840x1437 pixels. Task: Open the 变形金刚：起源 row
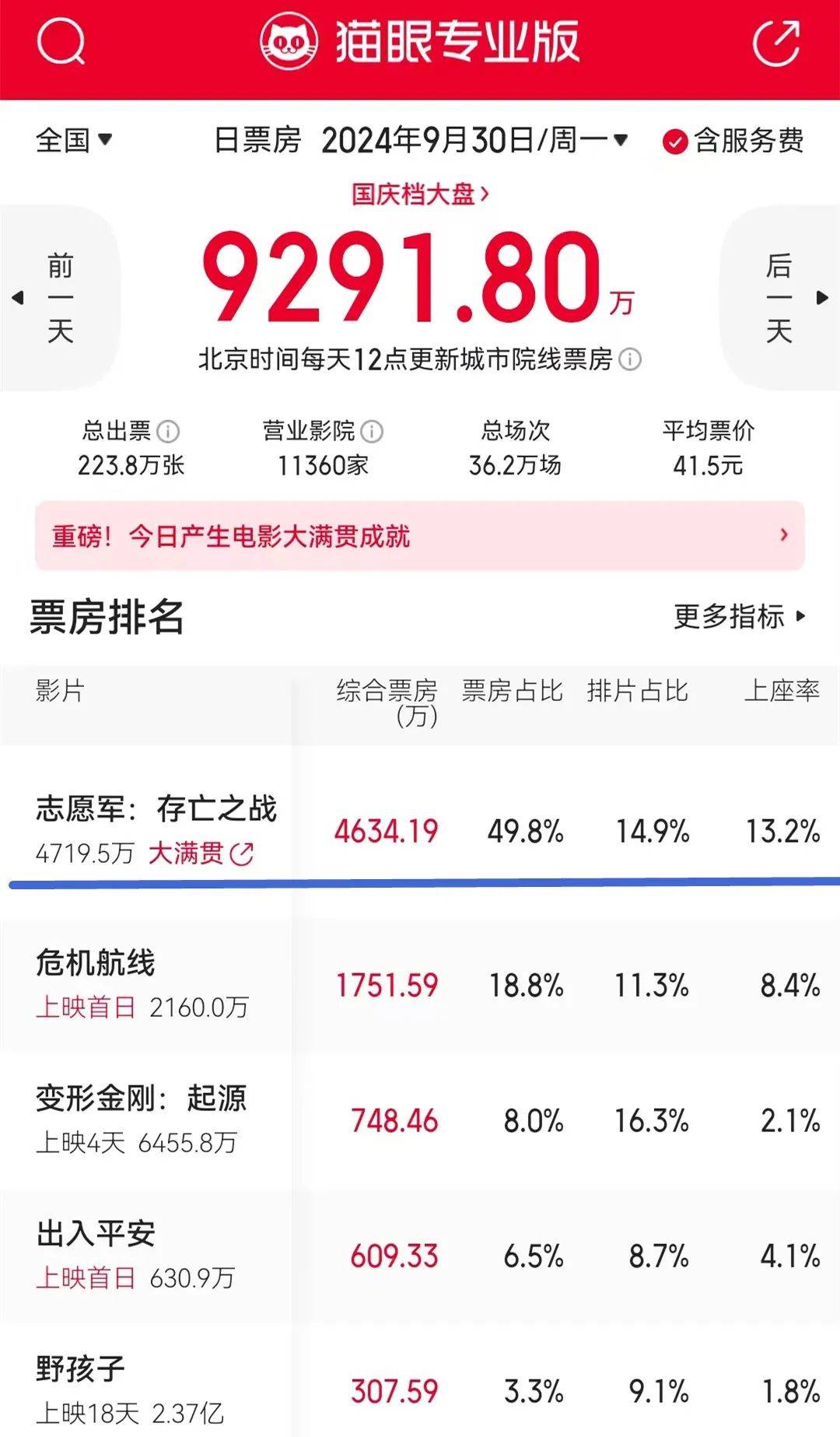[x=420, y=1120]
